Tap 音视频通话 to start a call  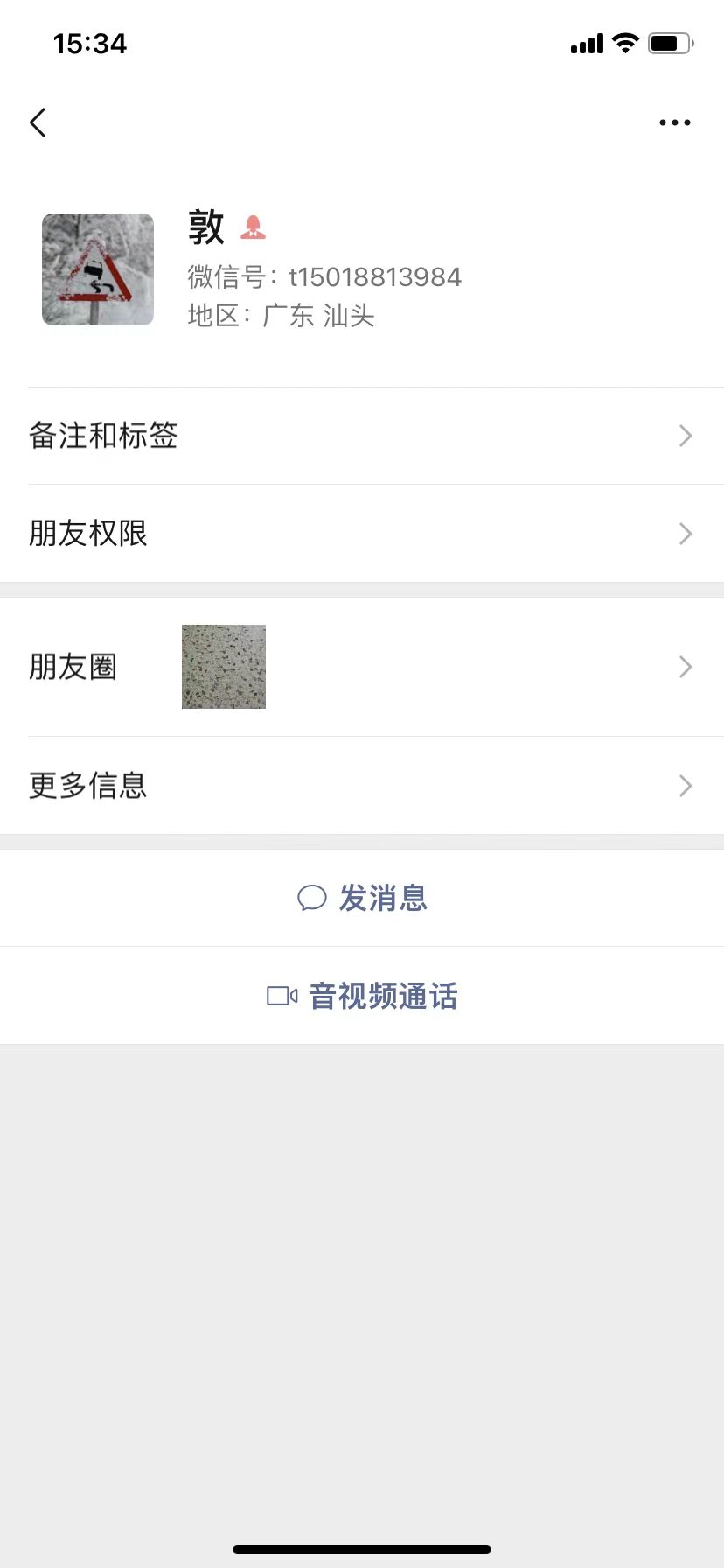(381, 996)
